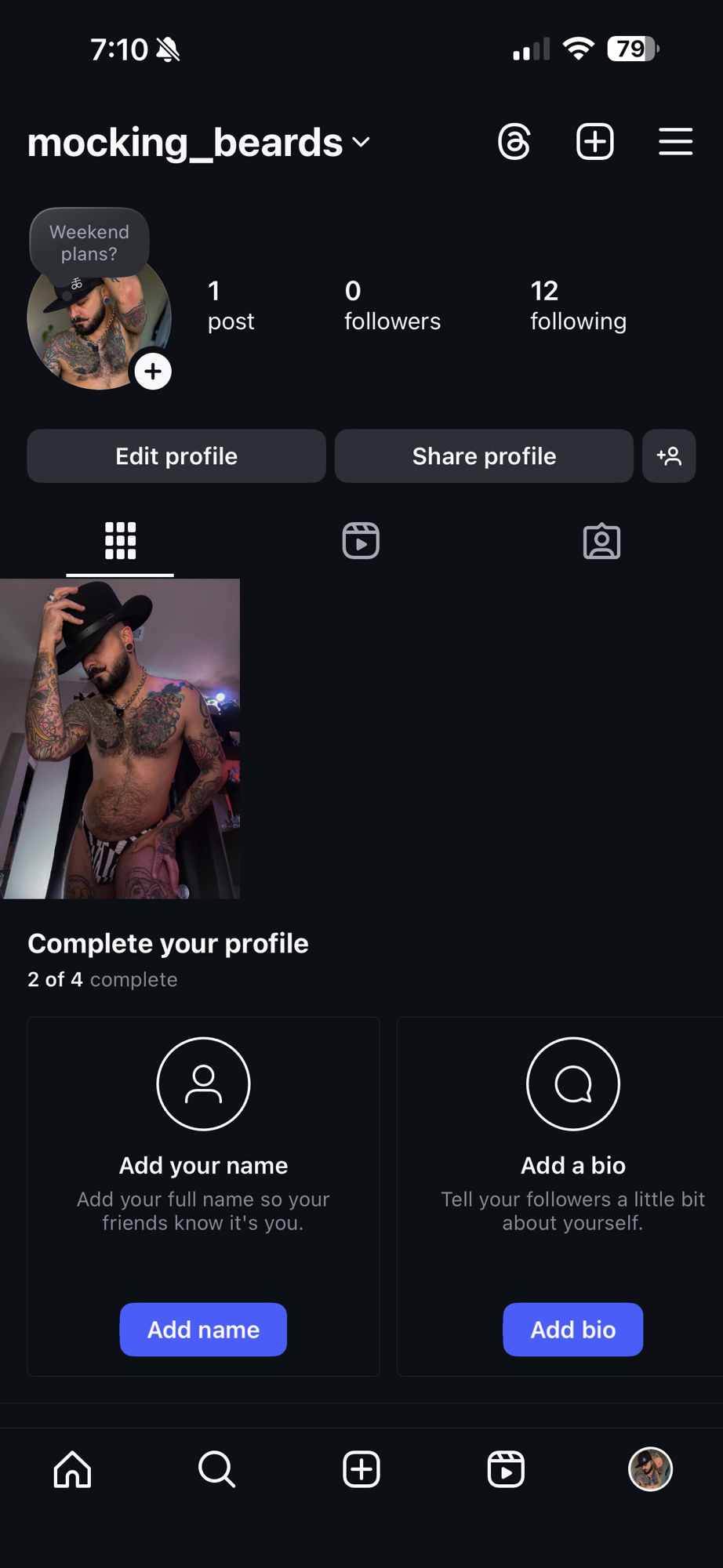
Task: Switch to the Reels profile tab
Action: [x=361, y=541]
